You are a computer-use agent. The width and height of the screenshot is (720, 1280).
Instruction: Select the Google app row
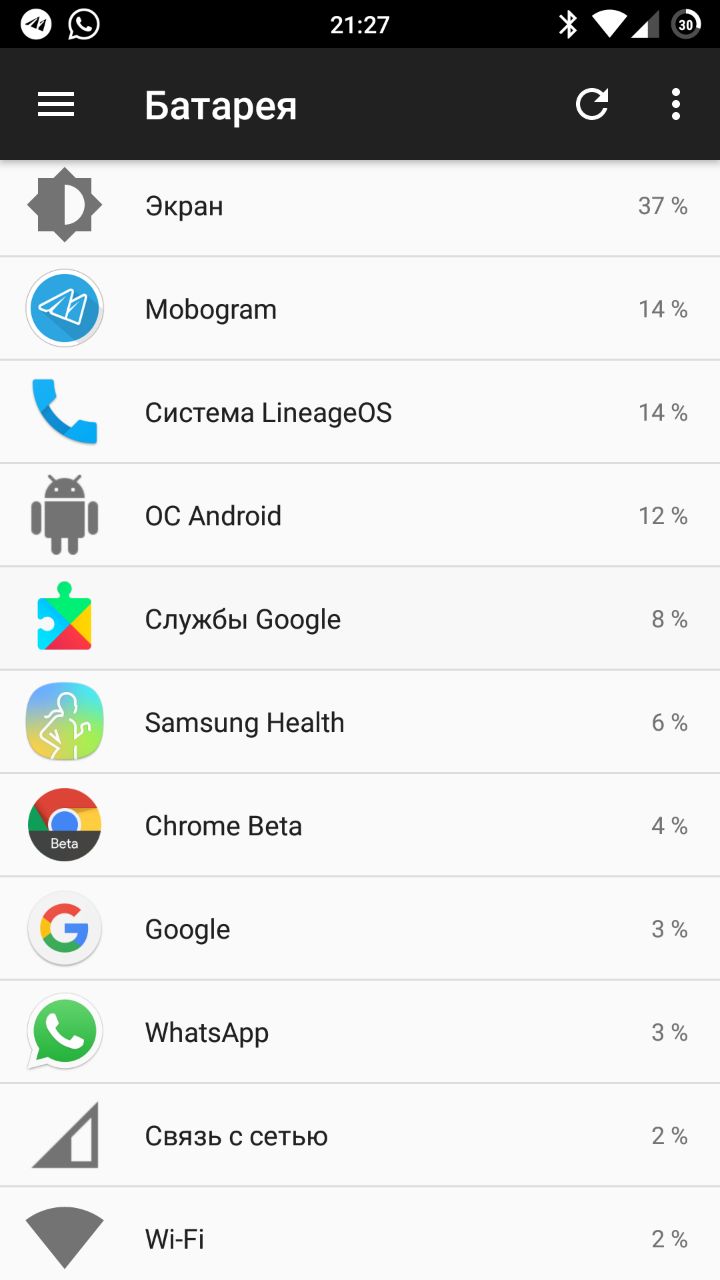click(360, 929)
